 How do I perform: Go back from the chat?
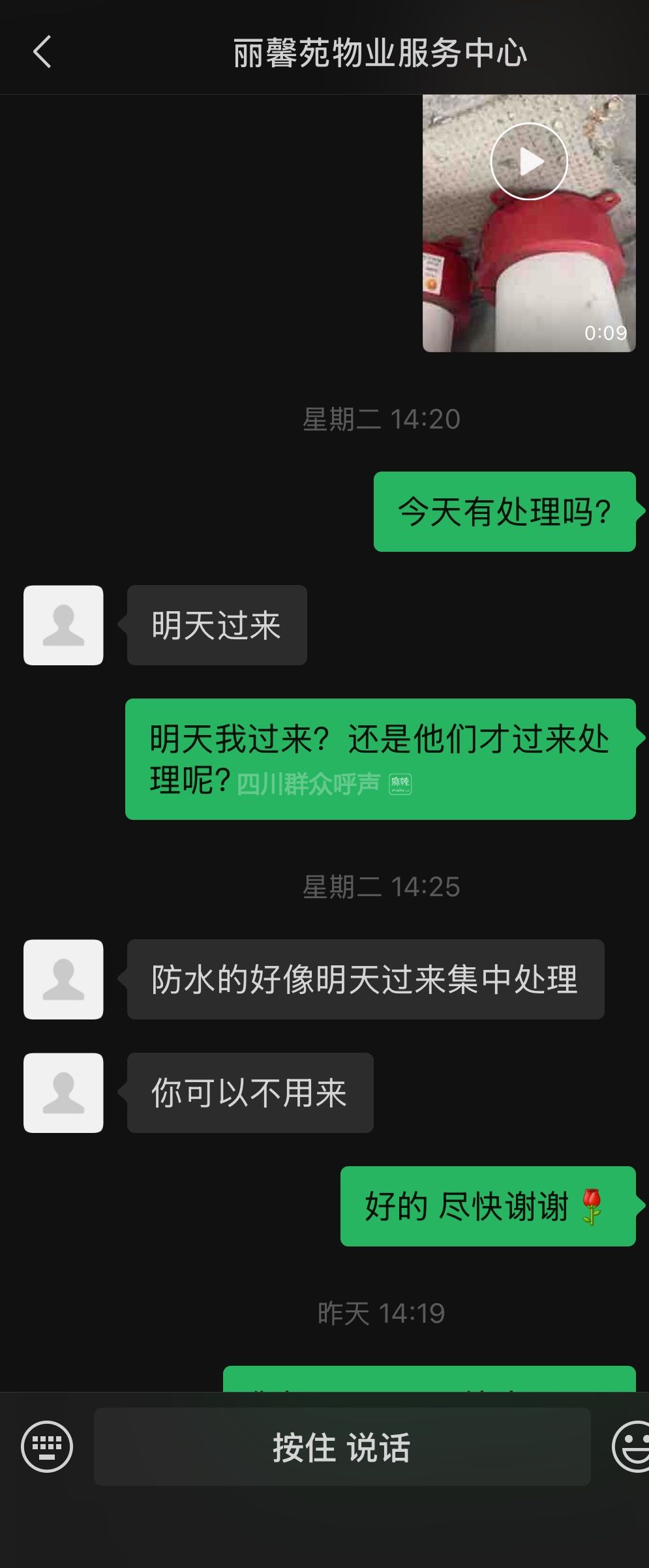pyautogui.click(x=42, y=52)
